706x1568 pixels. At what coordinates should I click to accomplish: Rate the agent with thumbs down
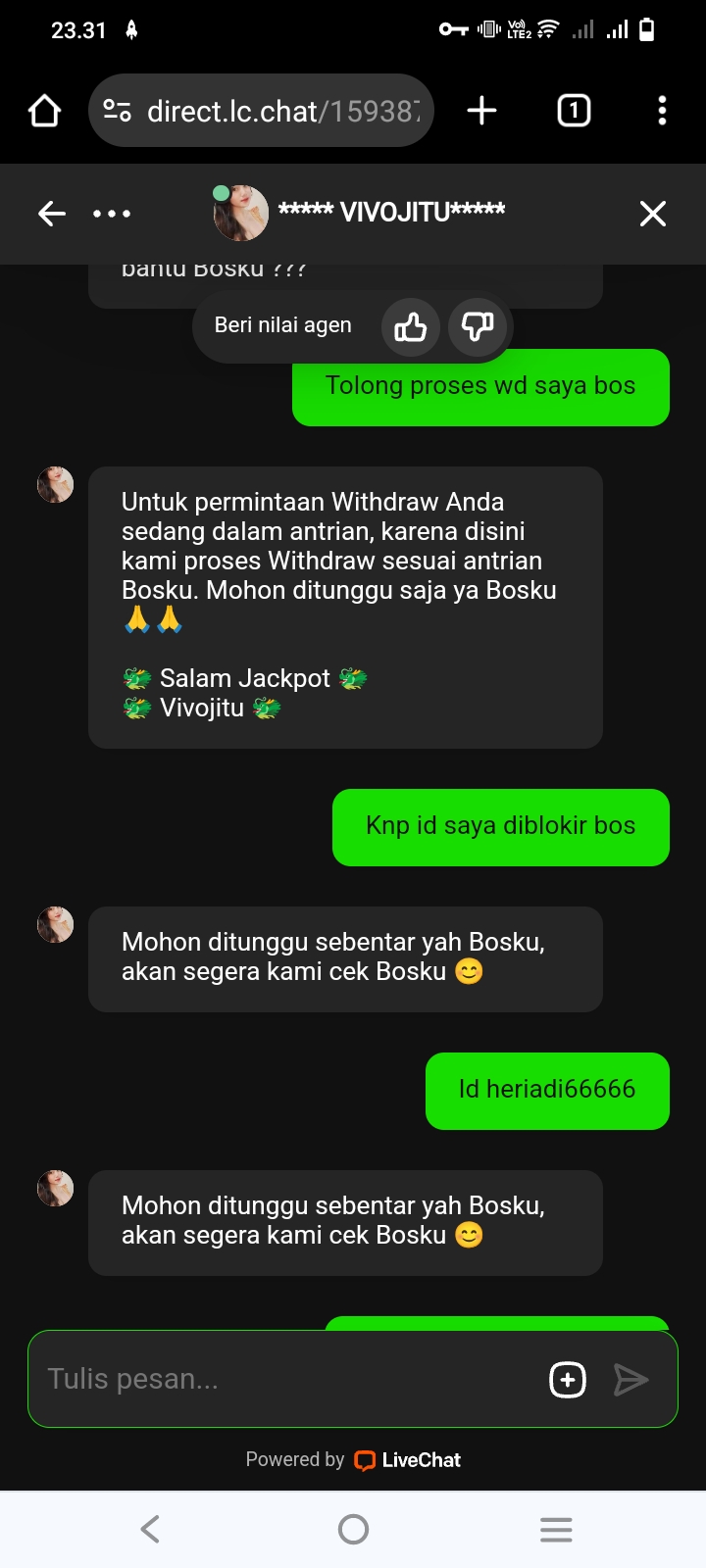pos(478,326)
